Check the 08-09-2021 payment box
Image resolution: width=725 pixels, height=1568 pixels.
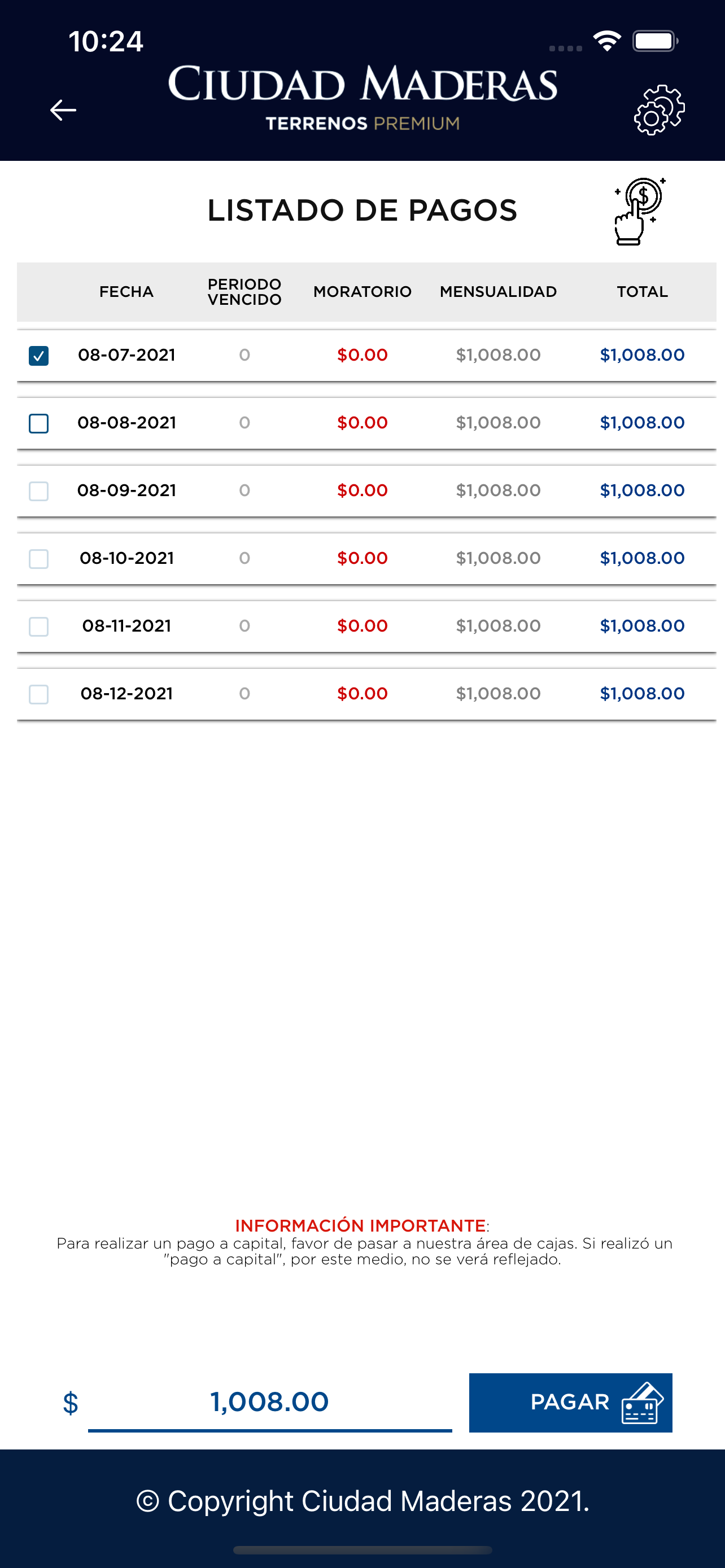[39, 490]
